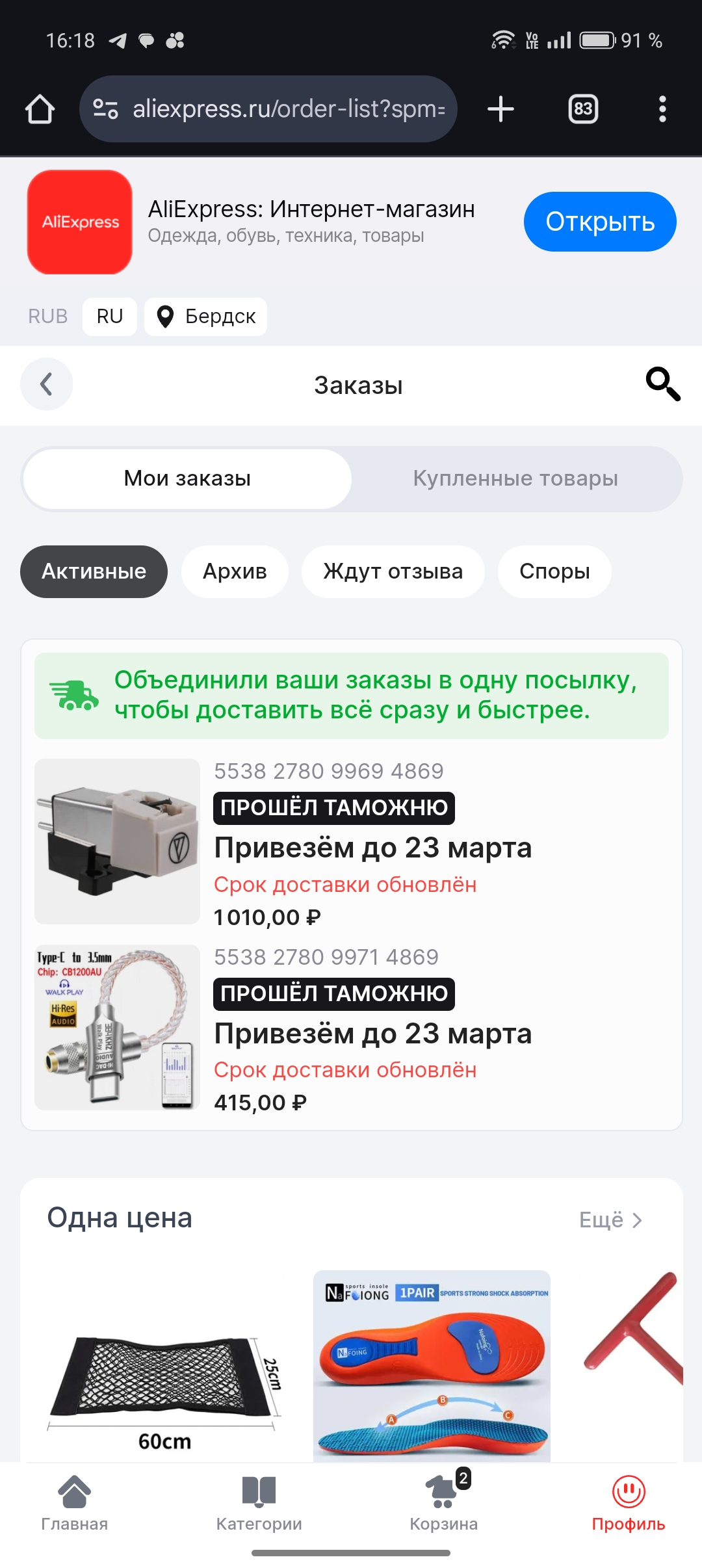Open the Споры filter chip
Screen dimensions: 702x1568
pos(554,571)
